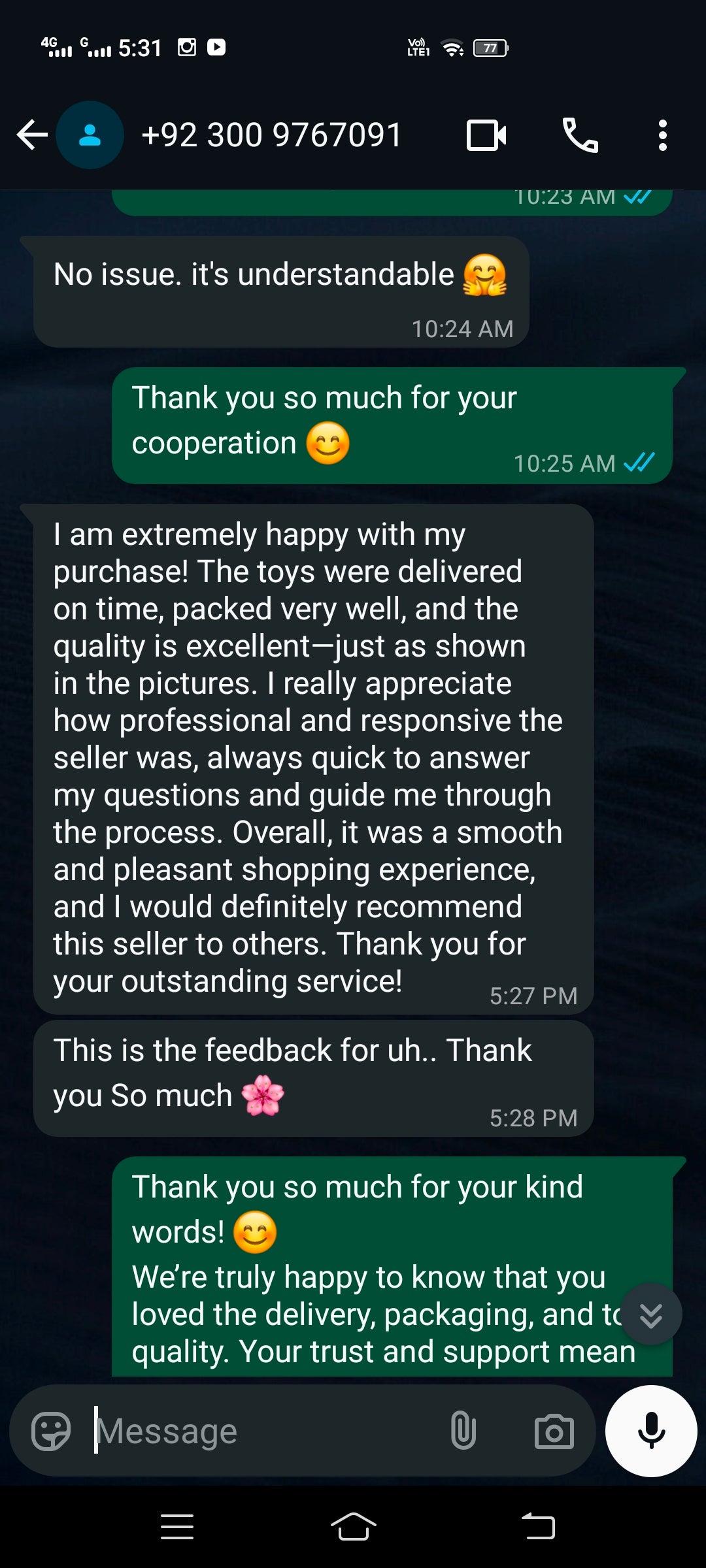The width and height of the screenshot is (706, 1568).
Task: Go back to the chat list
Action: tap(32, 136)
